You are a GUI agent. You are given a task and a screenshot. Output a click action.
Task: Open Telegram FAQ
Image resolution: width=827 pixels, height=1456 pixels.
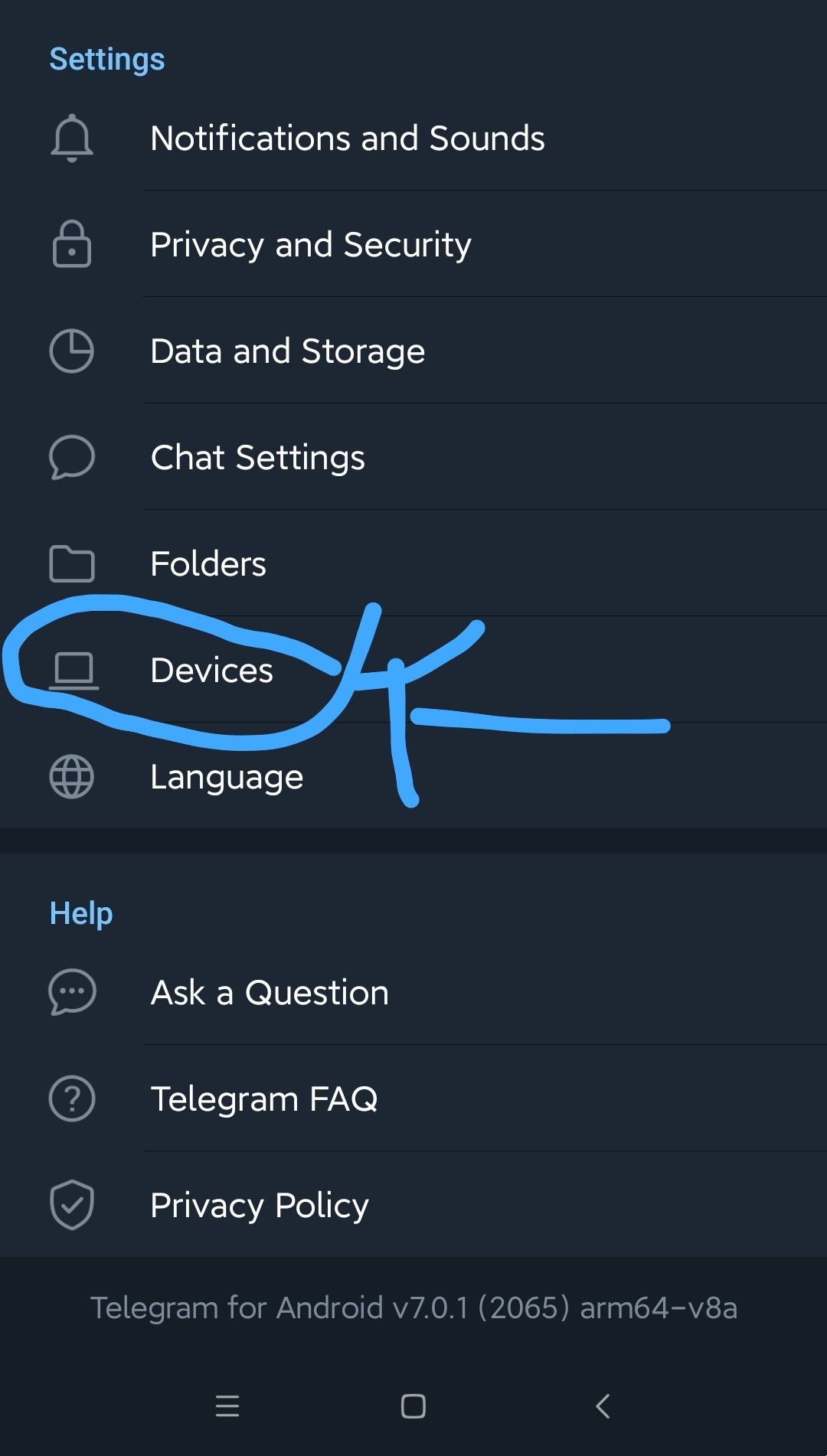[x=263, y=1099]
